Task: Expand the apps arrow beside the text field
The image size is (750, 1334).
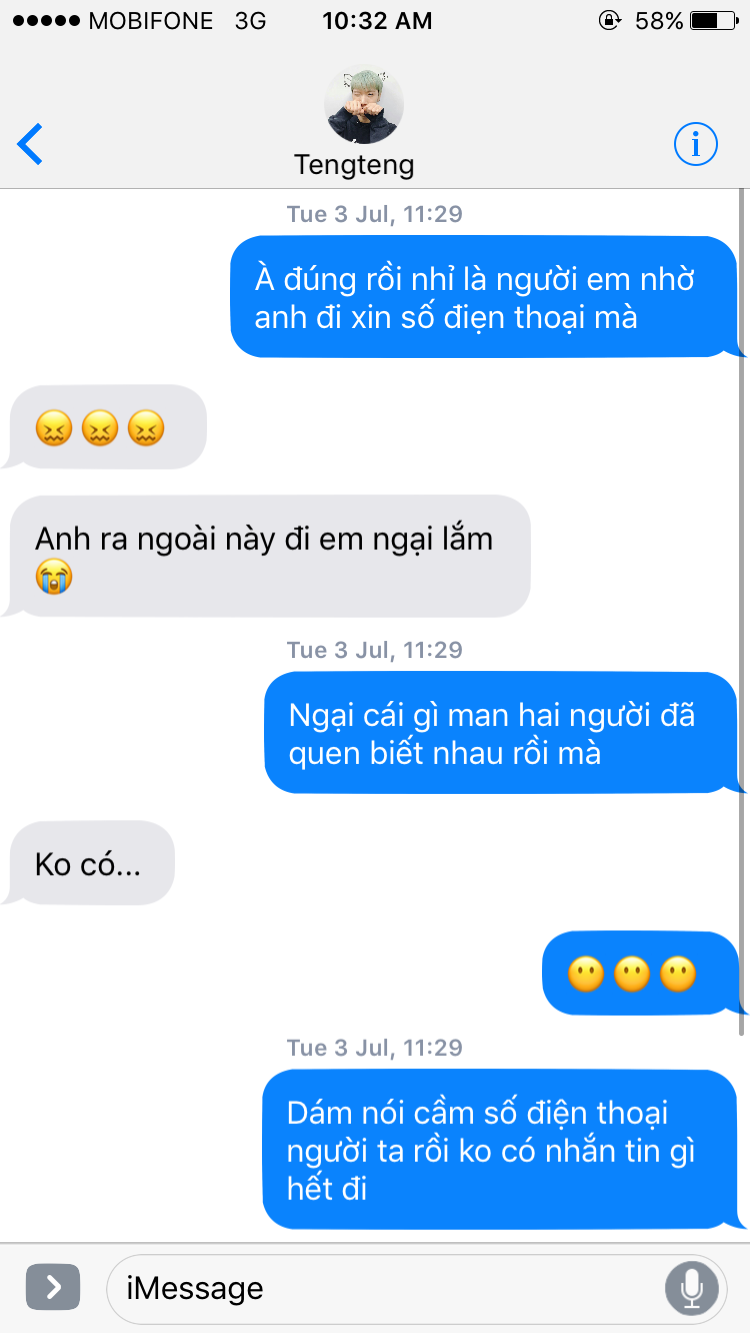Action: coord(52,1288)
